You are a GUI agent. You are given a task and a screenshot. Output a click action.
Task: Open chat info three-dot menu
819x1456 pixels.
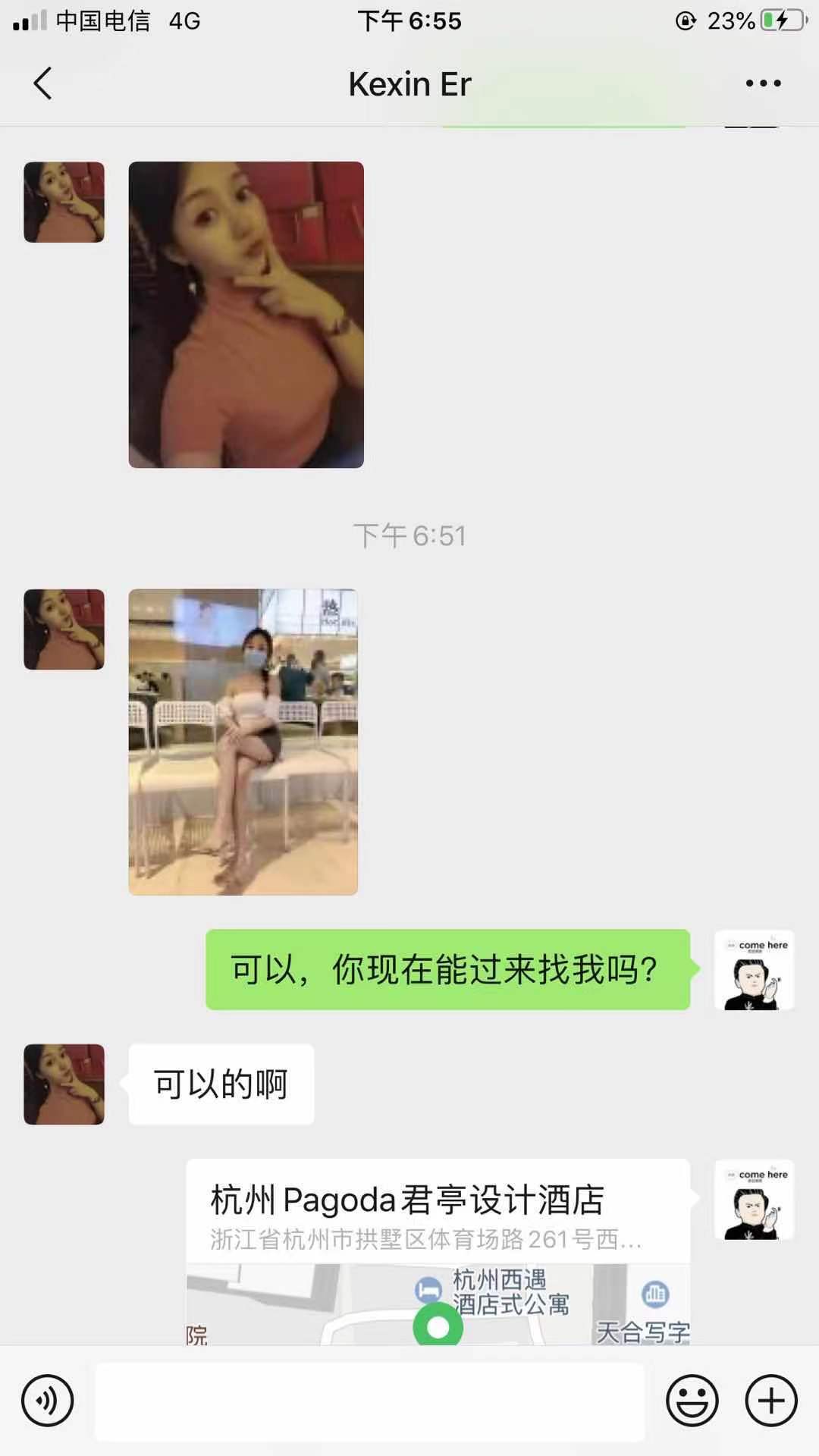tap(763, 83)
